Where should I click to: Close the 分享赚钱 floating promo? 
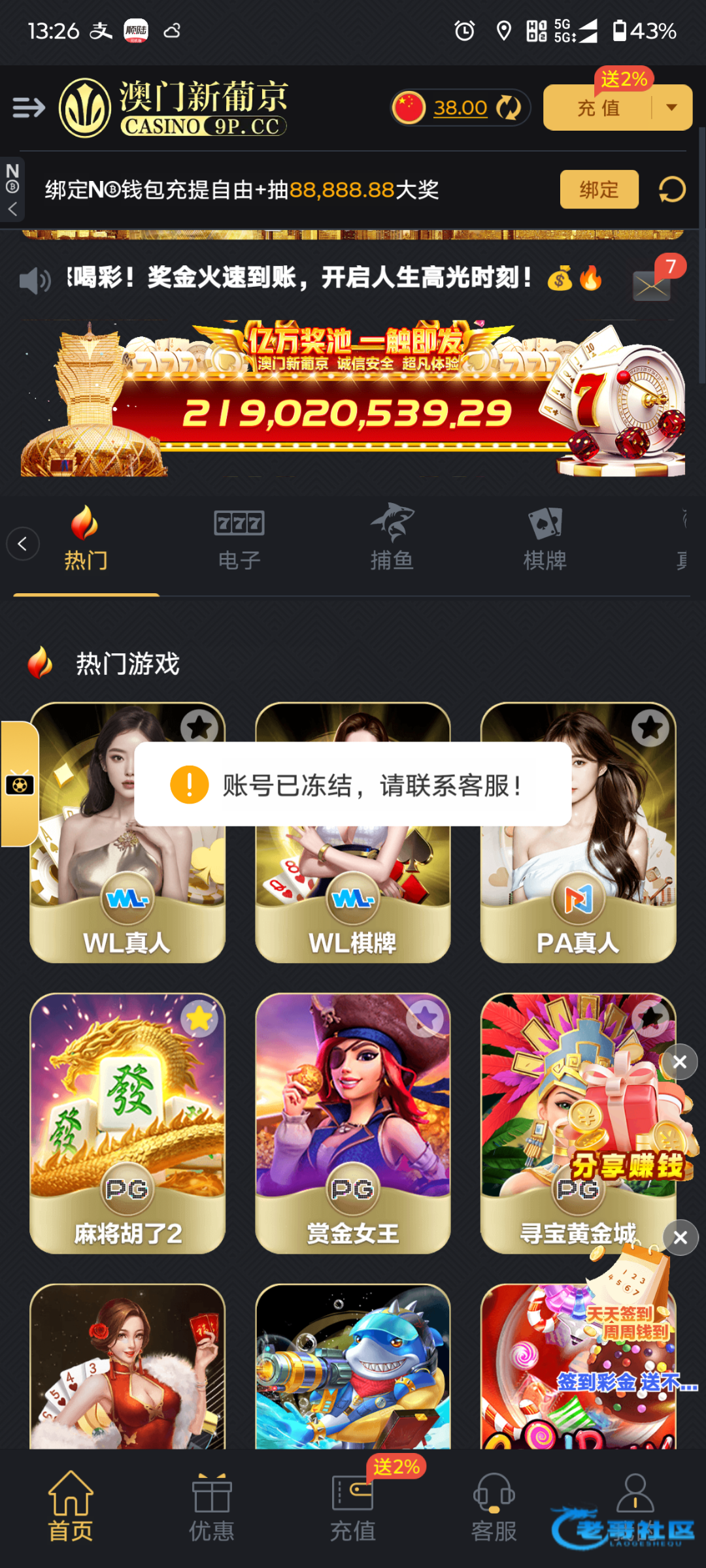[680, 1062]
